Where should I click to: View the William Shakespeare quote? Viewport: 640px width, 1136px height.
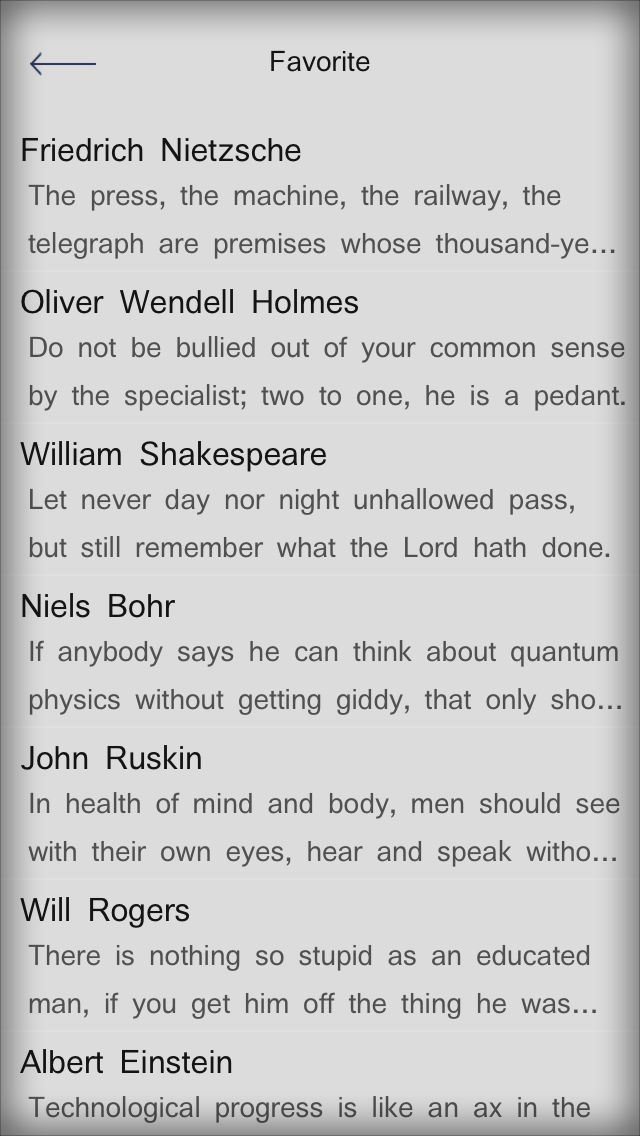click(320, 500)
